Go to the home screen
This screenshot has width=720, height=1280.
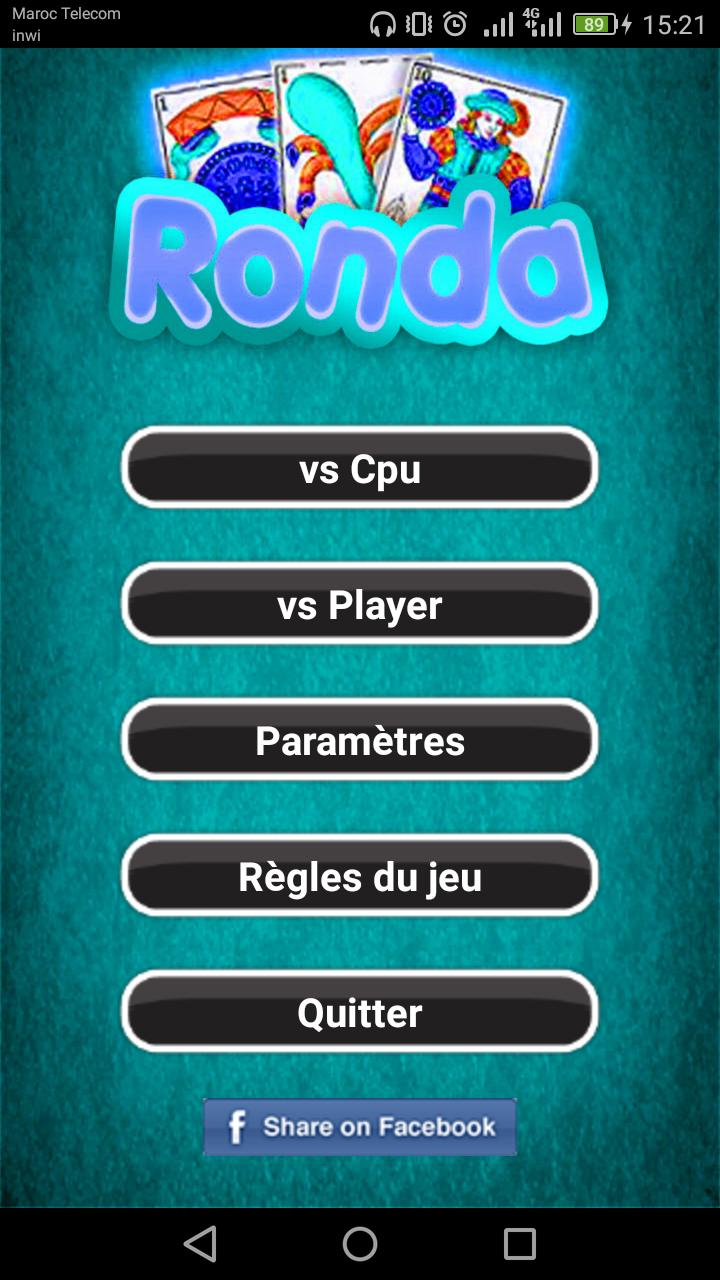point(360,1244)
